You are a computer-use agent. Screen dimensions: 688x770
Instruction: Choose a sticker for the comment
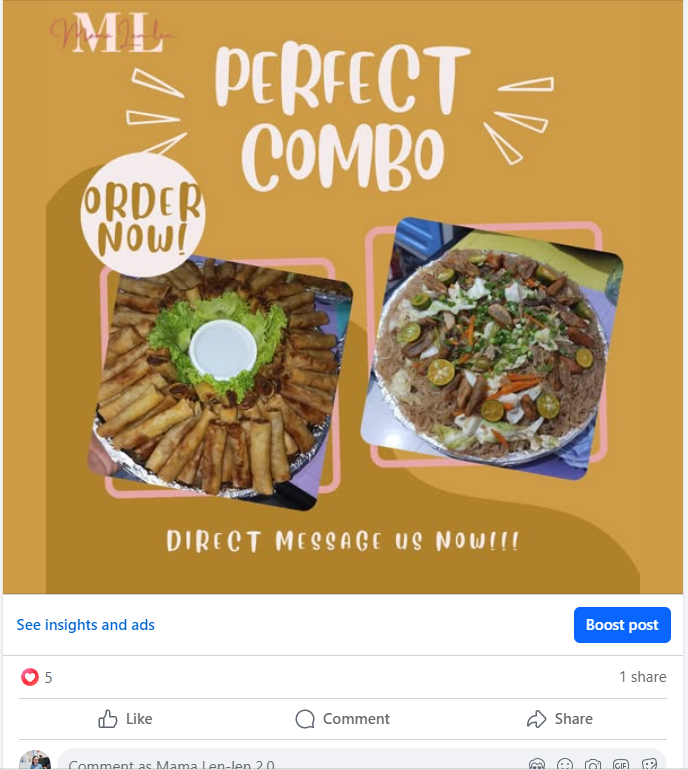[649, 765]
